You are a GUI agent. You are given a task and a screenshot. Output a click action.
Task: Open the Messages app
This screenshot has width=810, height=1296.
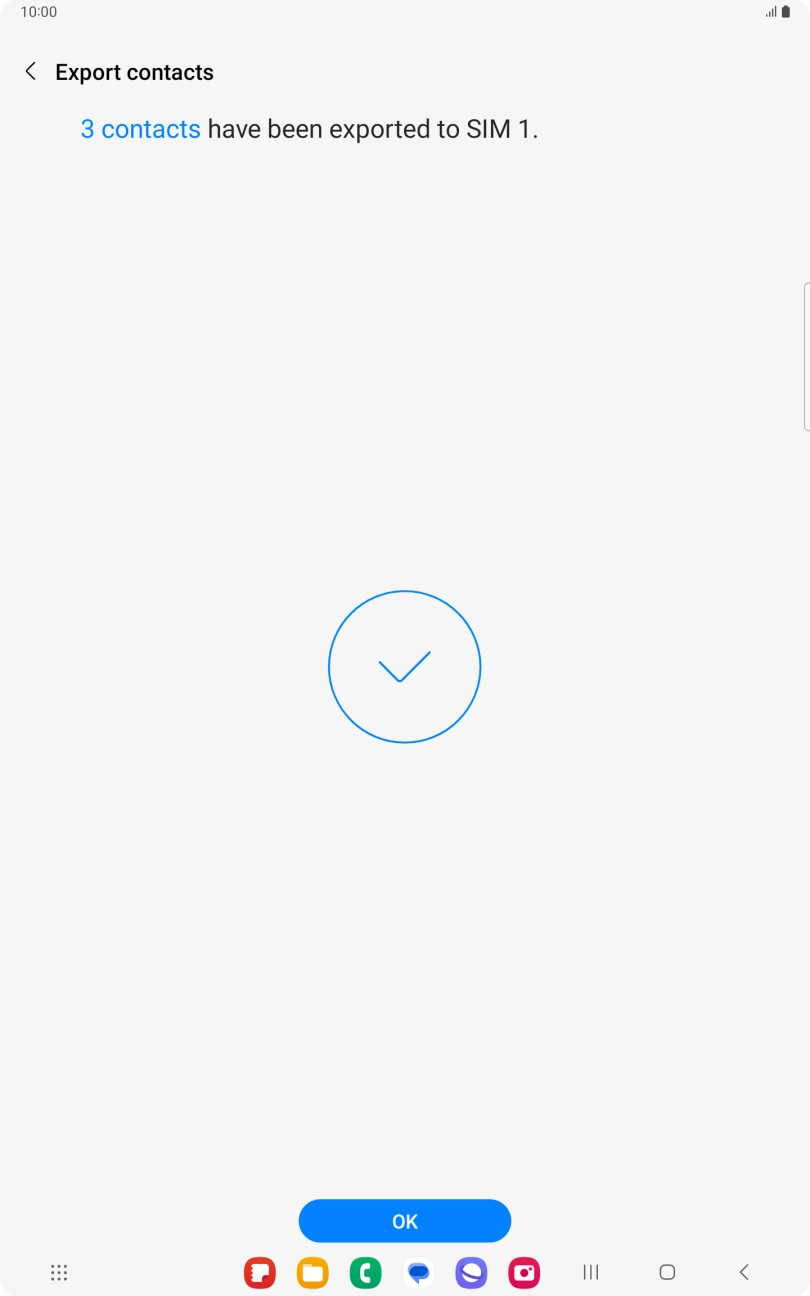pos(419,1272)
